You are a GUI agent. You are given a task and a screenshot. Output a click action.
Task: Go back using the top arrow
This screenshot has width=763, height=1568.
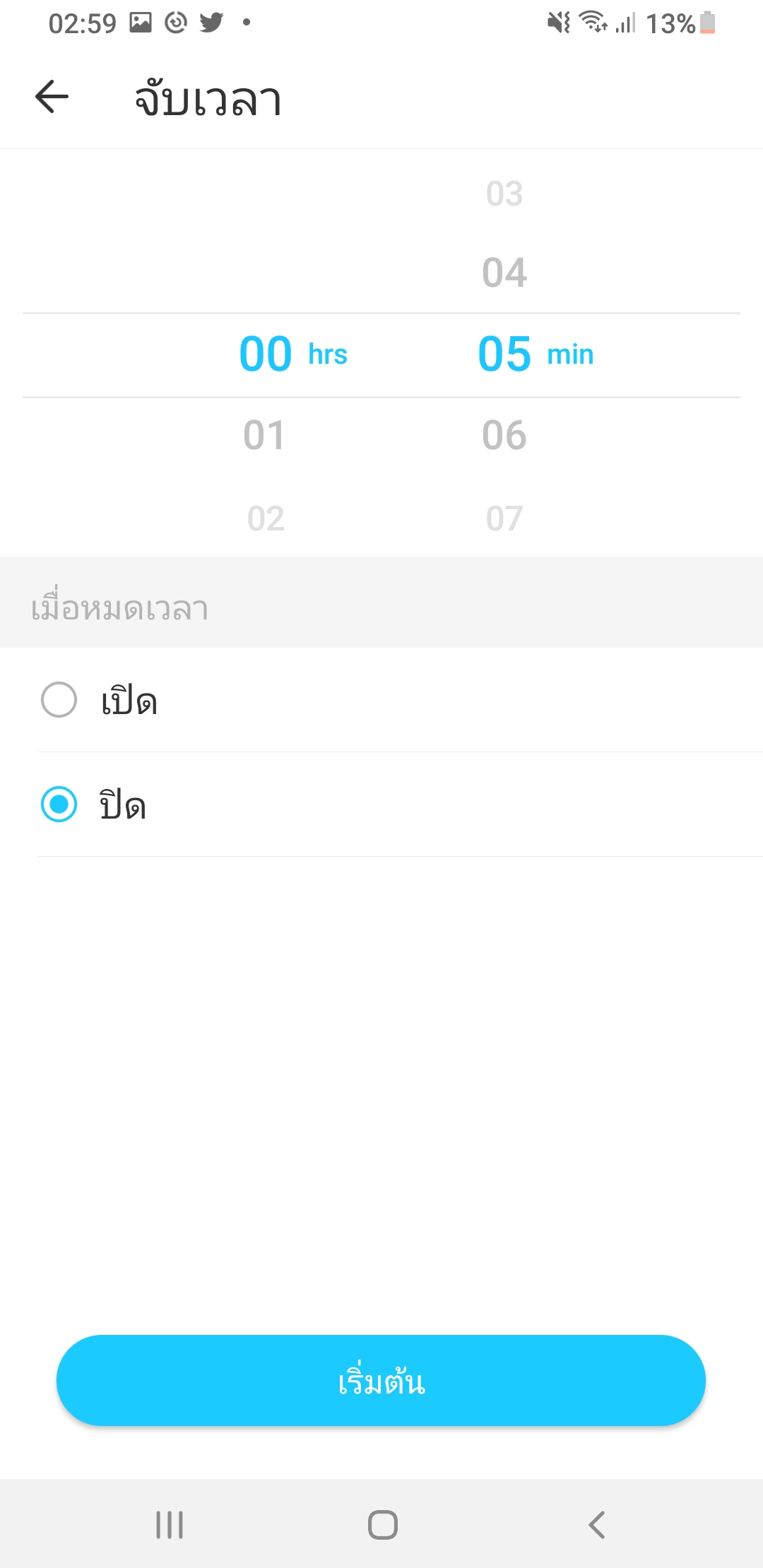[x=52, y=97]
